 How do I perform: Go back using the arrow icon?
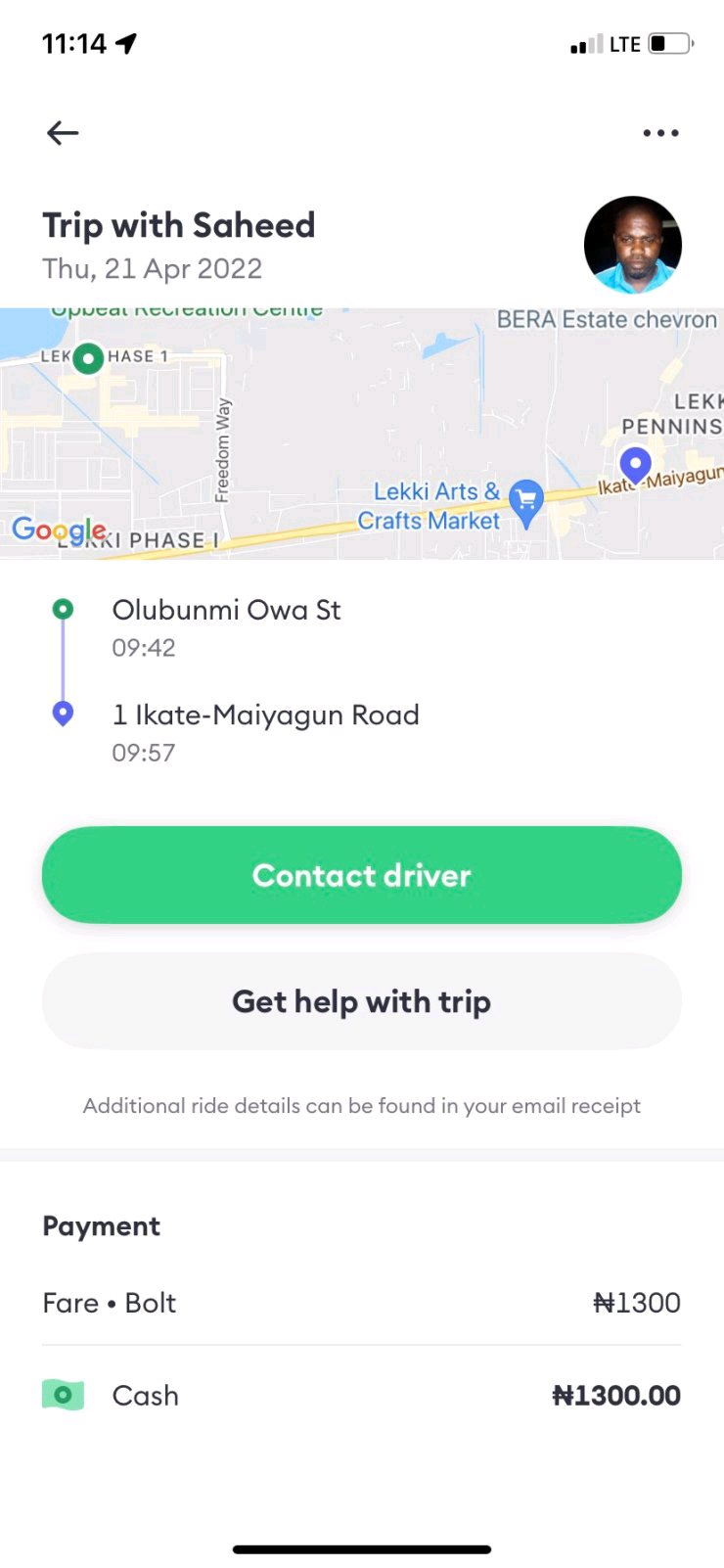point(63,133)
